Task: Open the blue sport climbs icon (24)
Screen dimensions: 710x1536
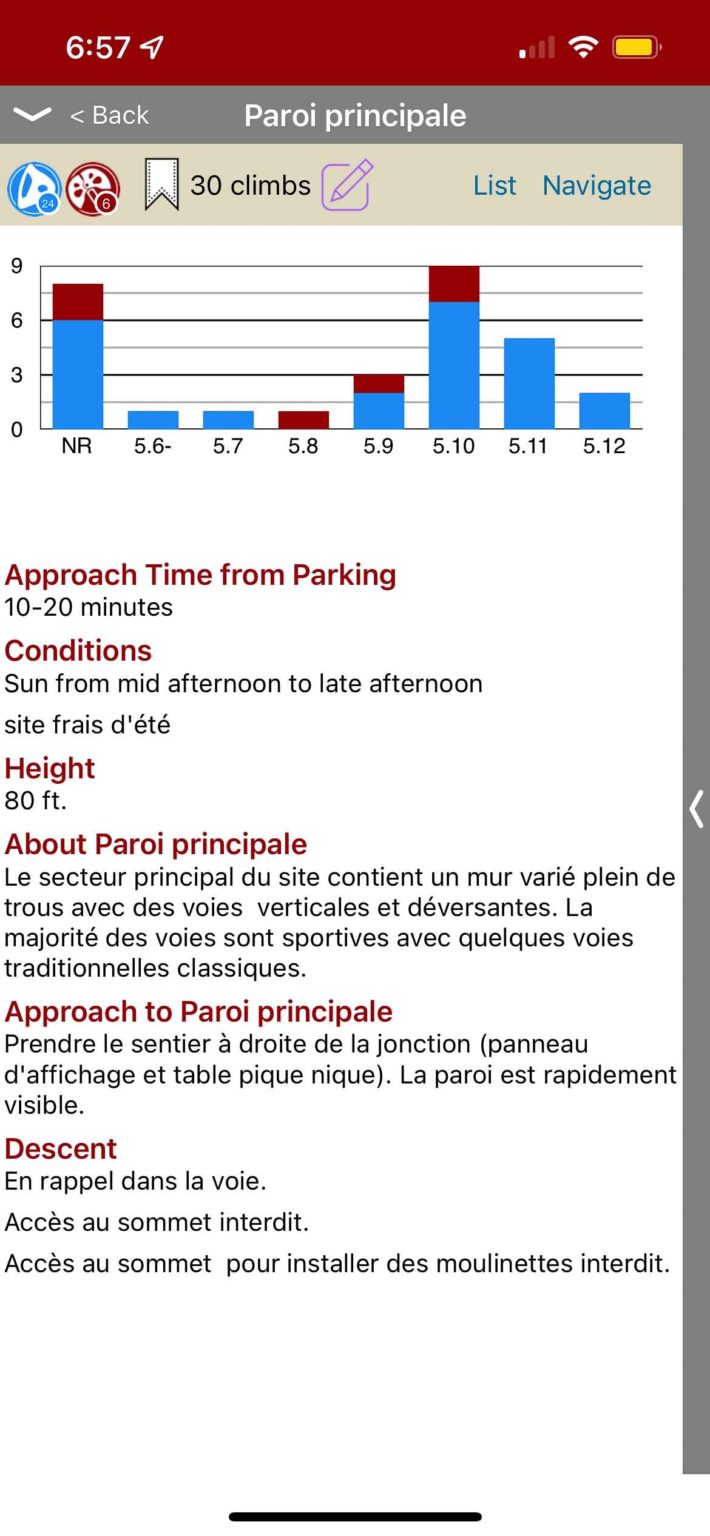Action: (34, 187)
